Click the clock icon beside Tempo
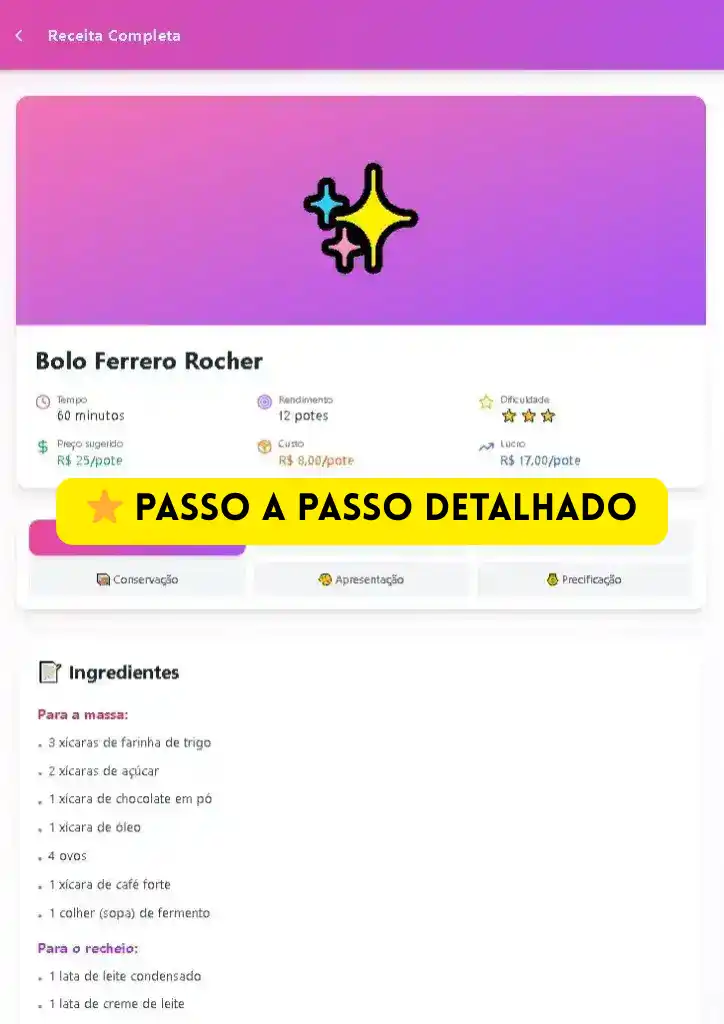 [x=42, y=400]
